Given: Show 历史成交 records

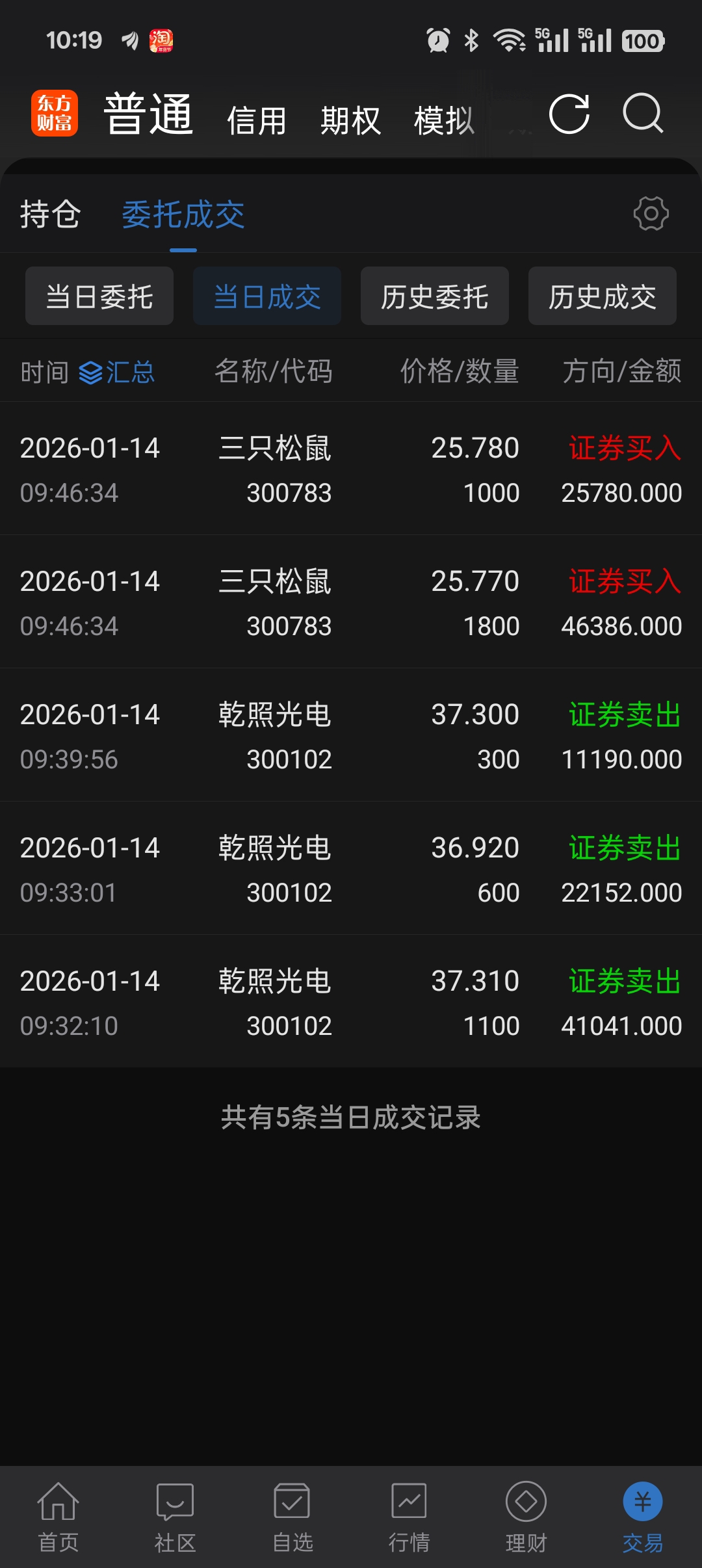Looking at the screenshot, I should pos(603,296).
